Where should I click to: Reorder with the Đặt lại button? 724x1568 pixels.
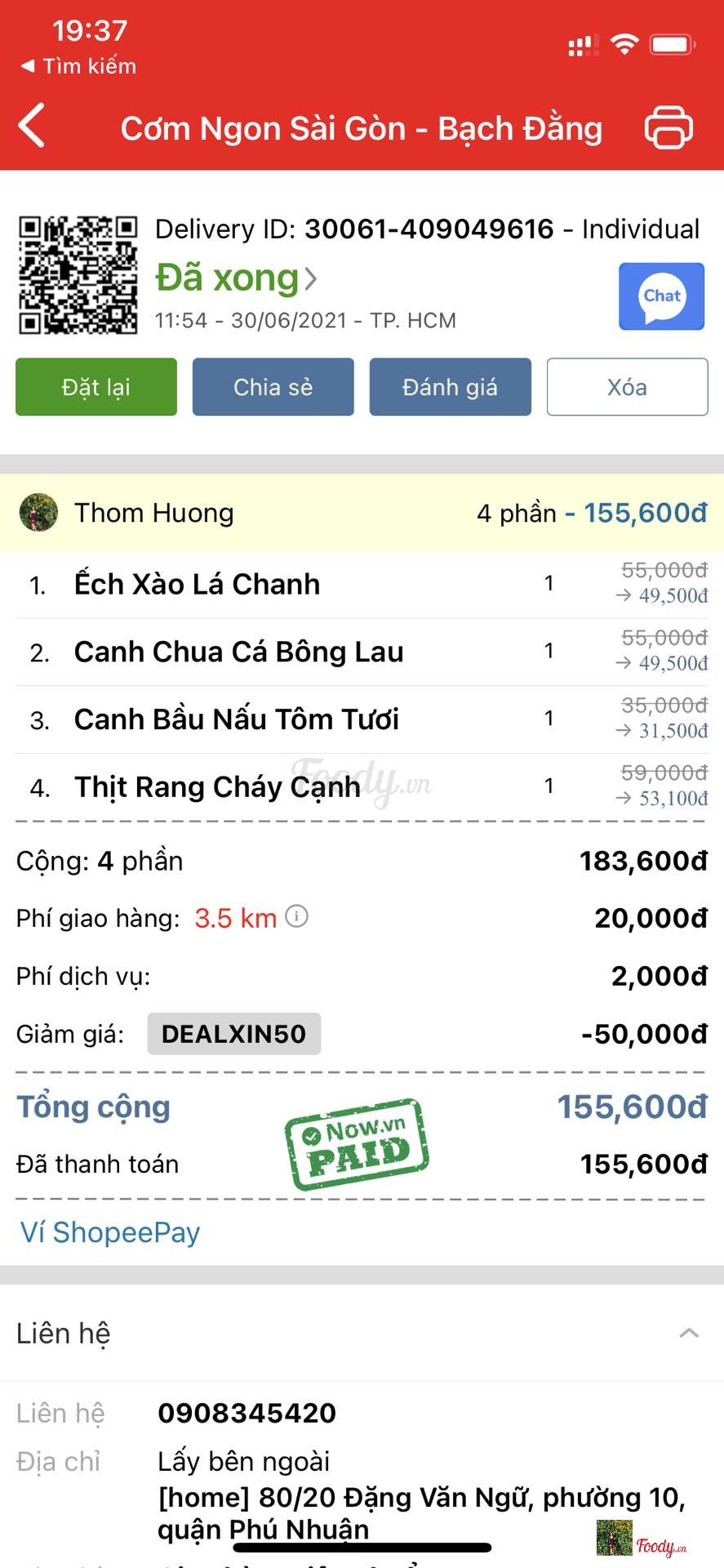tap(96, 387)
